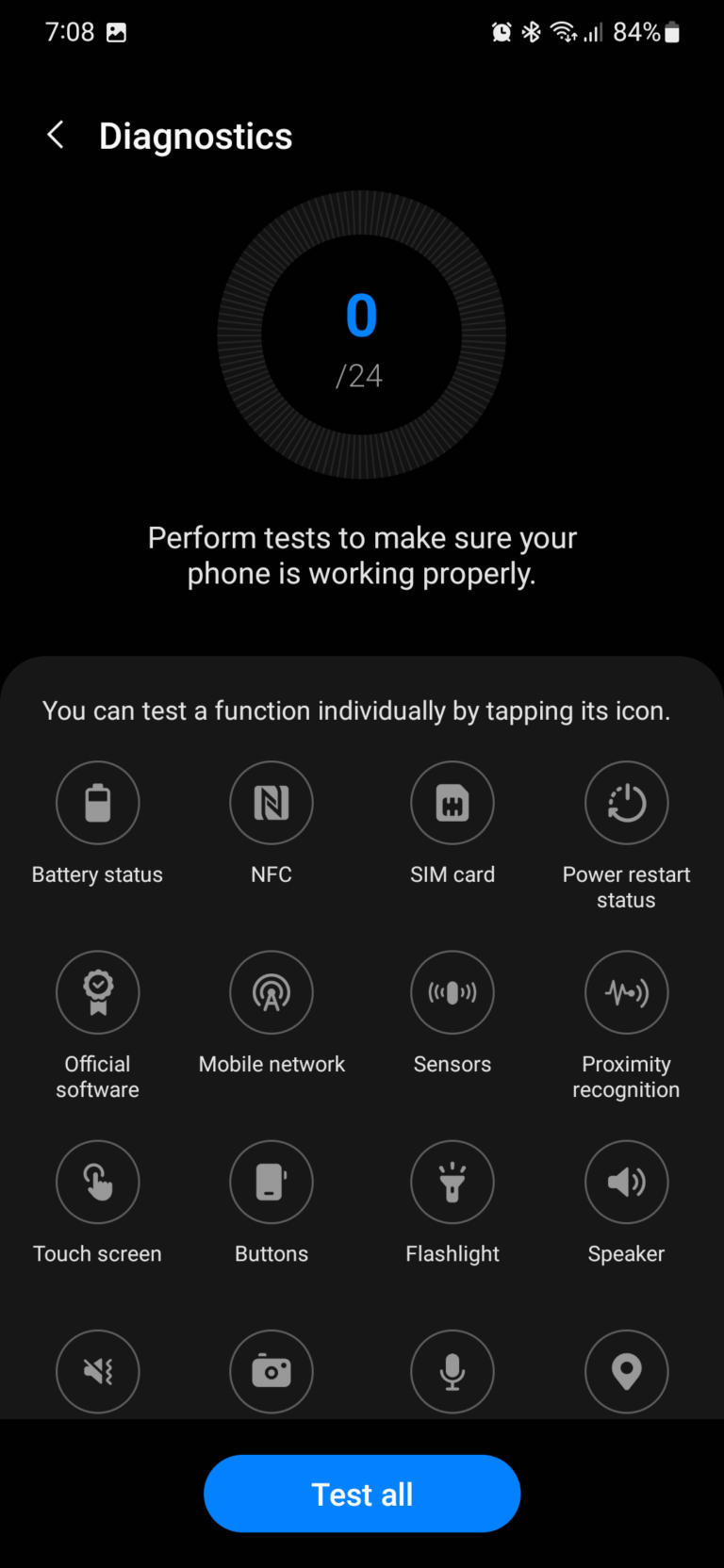Open the camera diagnostic test
The height and width of the screenshot is (1568, 724).
271,1372
